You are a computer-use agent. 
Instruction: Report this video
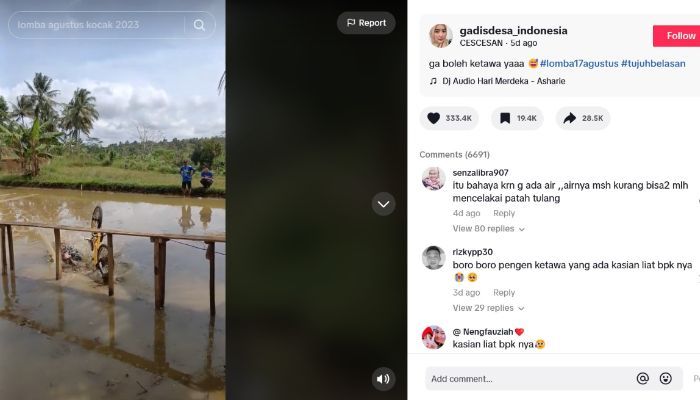point(366,23)
